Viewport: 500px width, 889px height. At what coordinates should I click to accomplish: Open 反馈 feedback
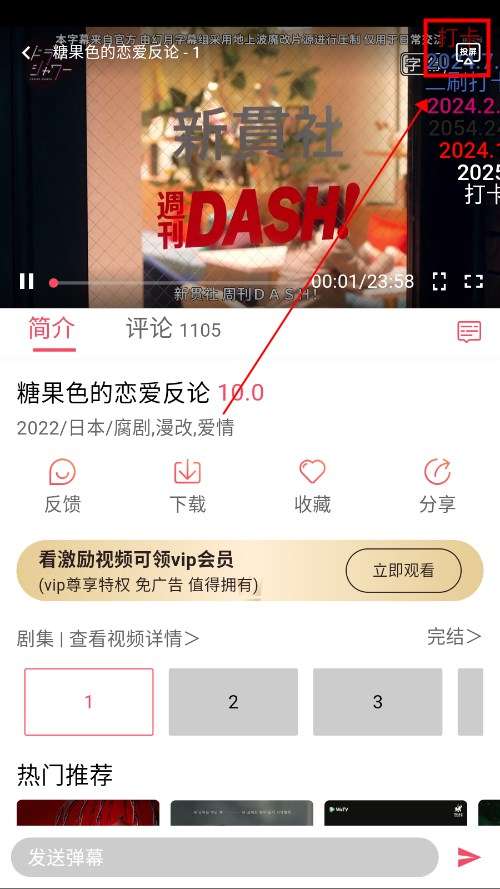(x=62, y=486)
